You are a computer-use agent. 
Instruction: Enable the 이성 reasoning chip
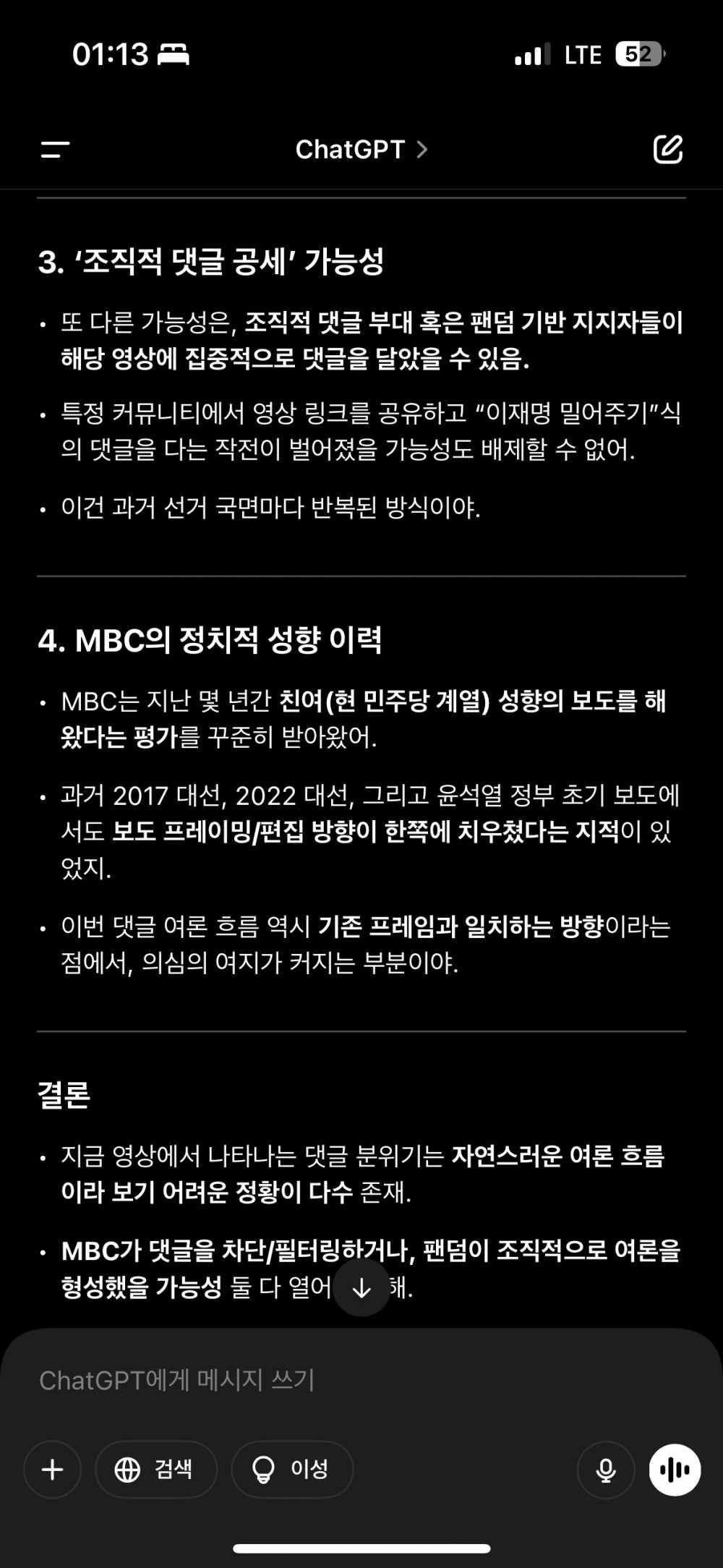click(292, 1470)
